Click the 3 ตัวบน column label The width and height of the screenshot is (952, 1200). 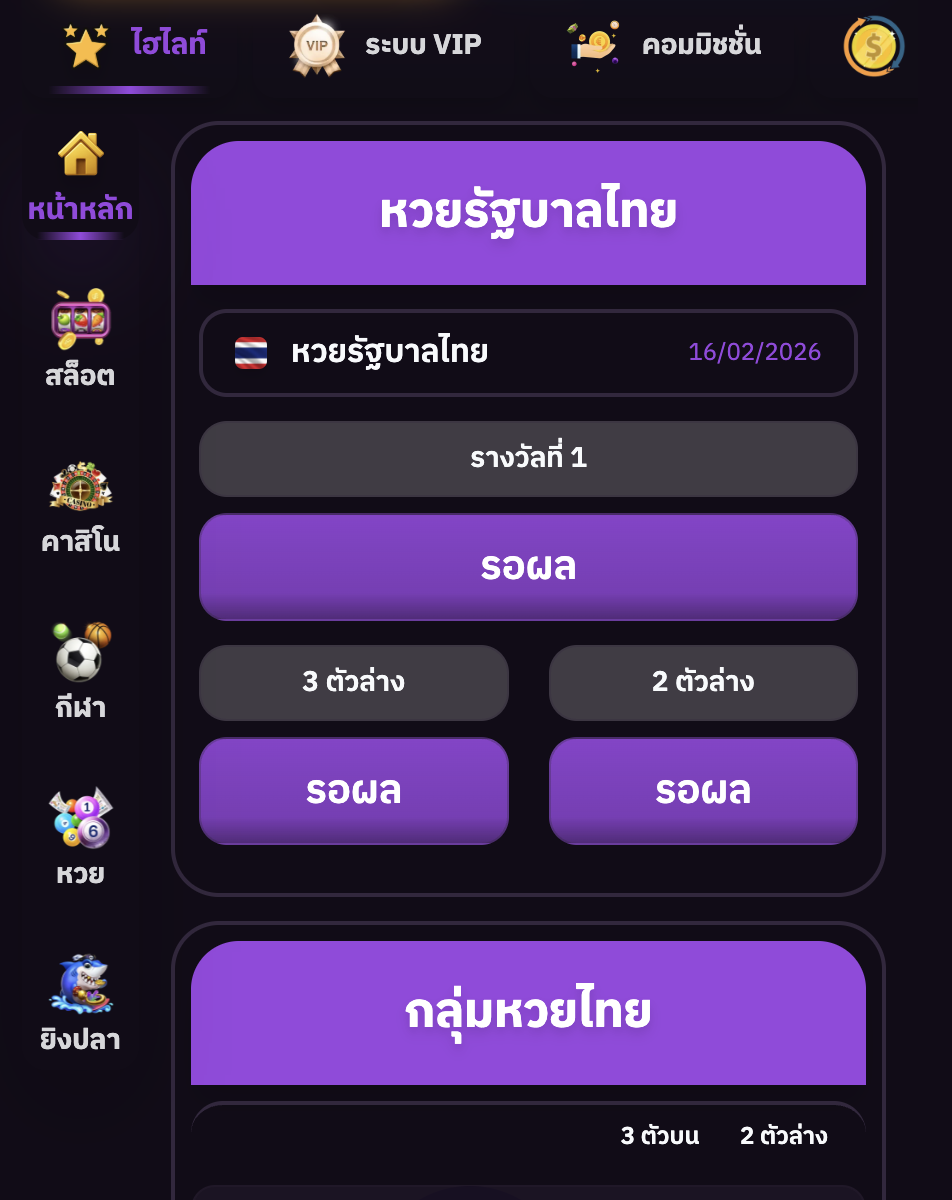[x=662, y=1137]
